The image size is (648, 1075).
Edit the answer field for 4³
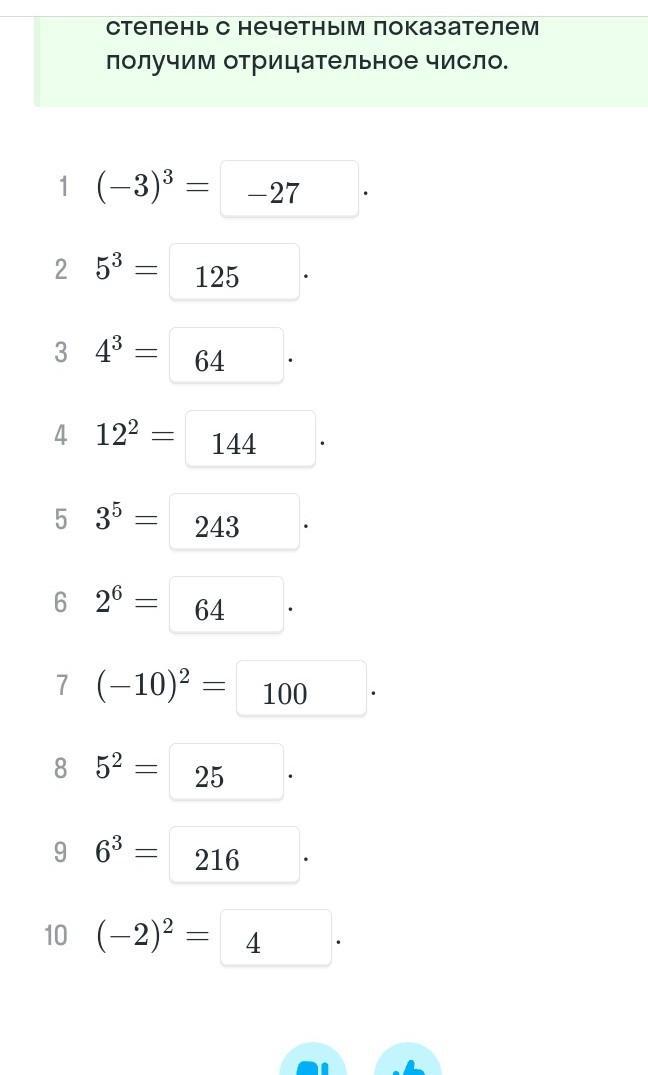tap(226, 355)
